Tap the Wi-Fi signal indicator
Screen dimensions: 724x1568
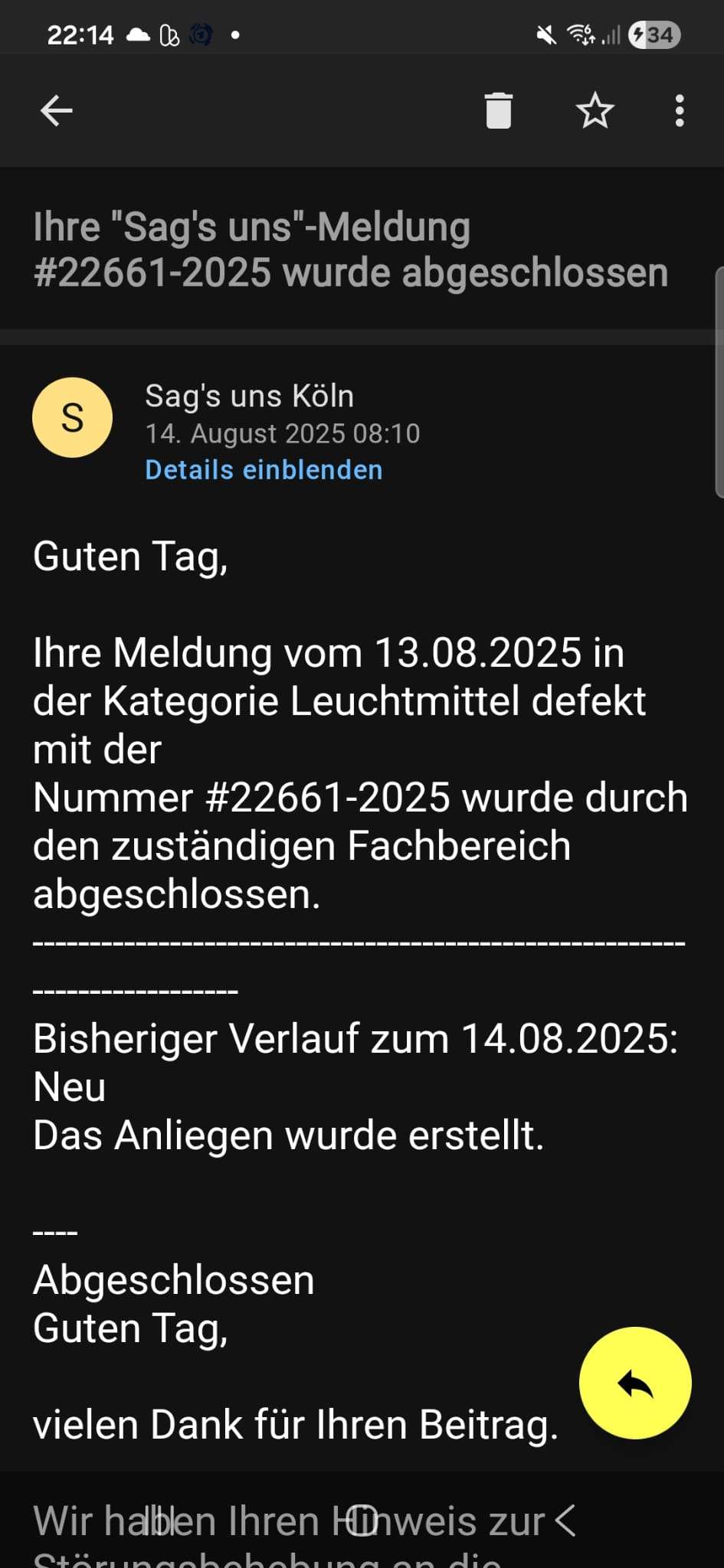coord(579,34)
